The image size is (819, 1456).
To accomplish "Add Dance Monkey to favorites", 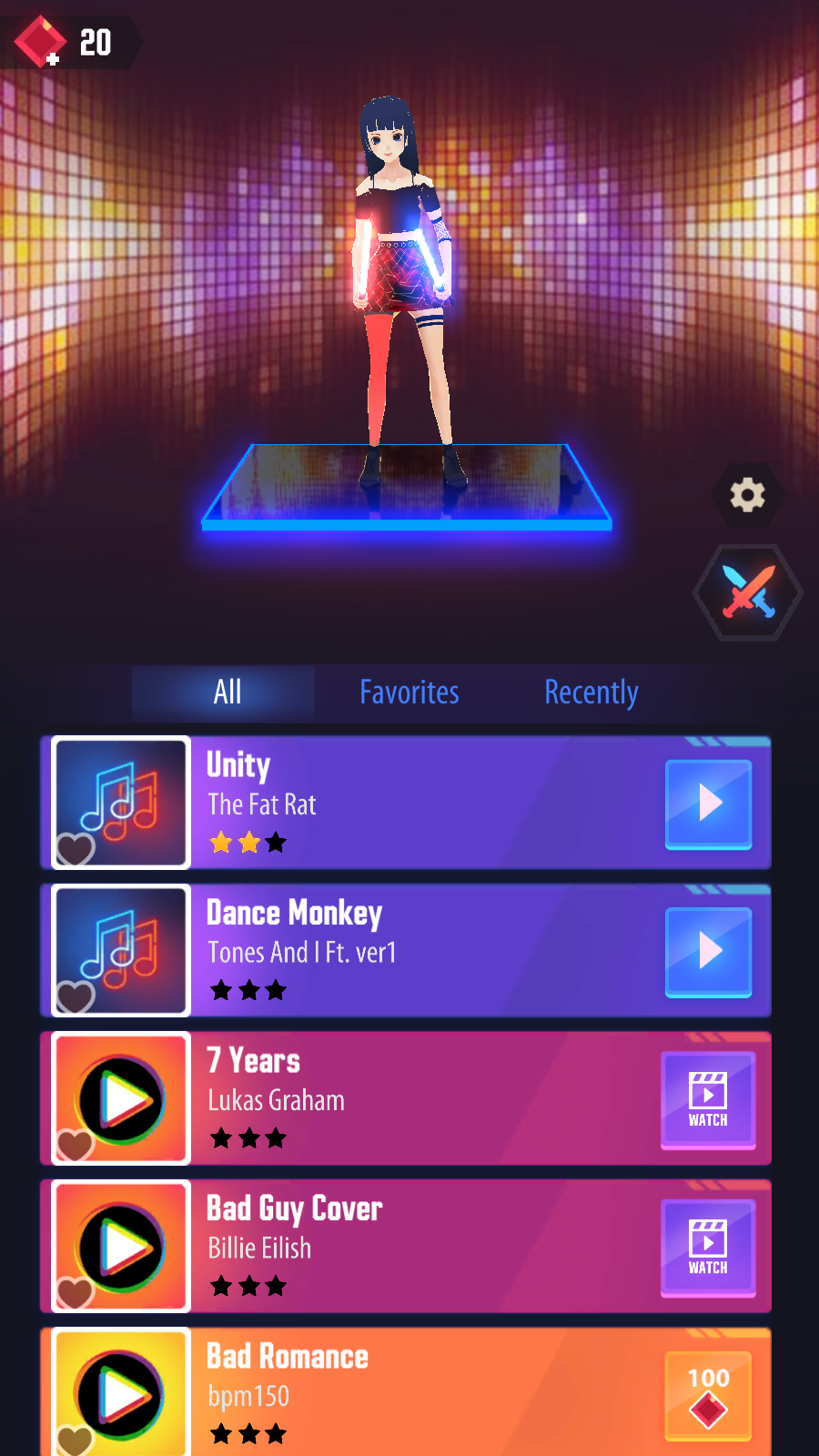I will click(76, 997).
